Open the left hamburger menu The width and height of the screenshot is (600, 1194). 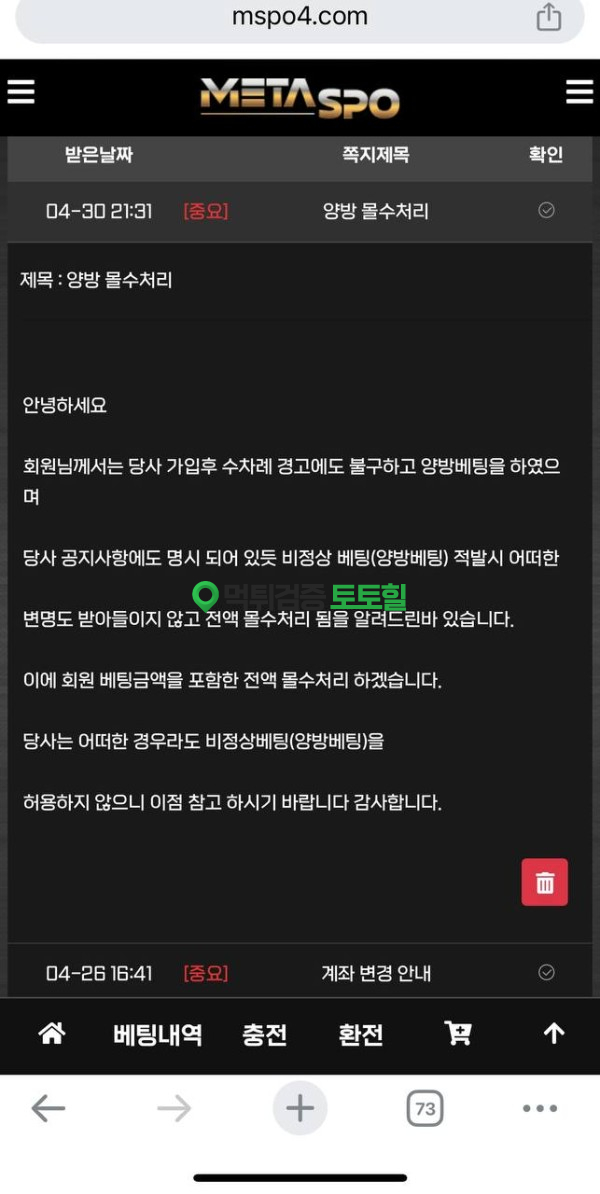point(21,92)
